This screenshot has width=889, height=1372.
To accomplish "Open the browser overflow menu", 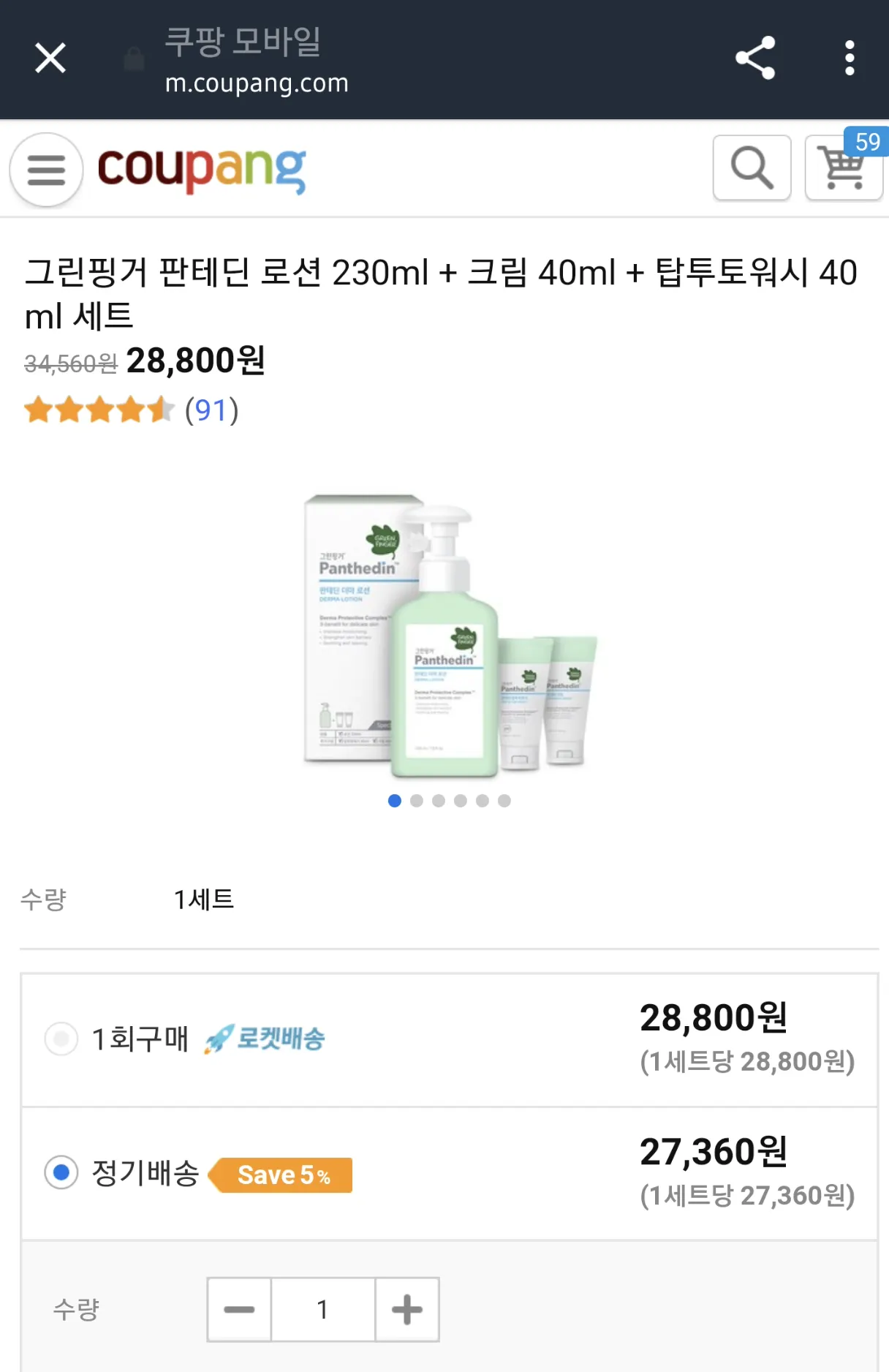I will 849,58.
